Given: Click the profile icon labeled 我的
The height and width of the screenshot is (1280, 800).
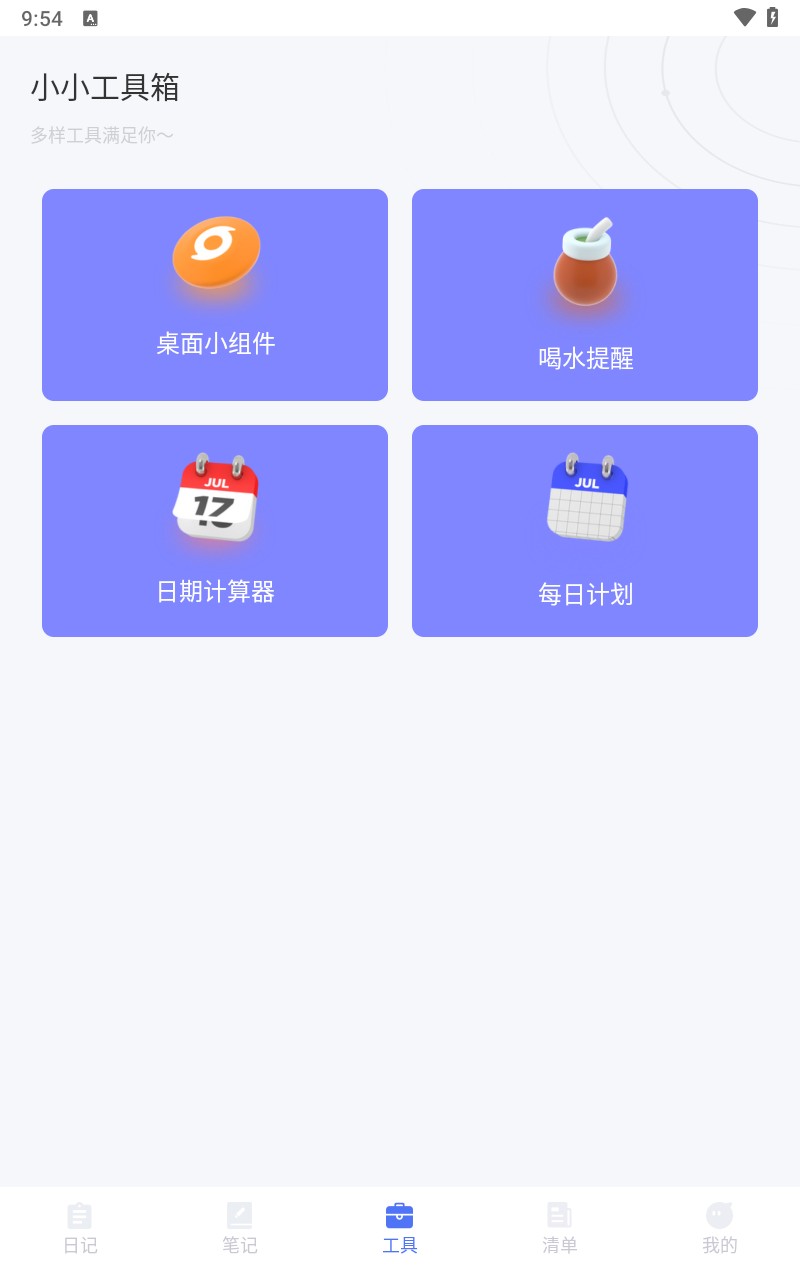Looking at the screenshot, I should coord(720,1215).
